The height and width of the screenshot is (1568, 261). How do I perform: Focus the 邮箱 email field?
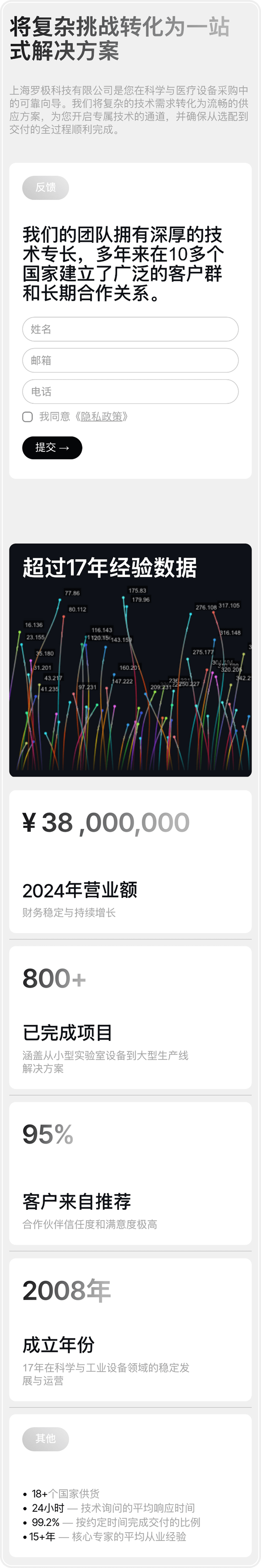click(x=130, y=360)
